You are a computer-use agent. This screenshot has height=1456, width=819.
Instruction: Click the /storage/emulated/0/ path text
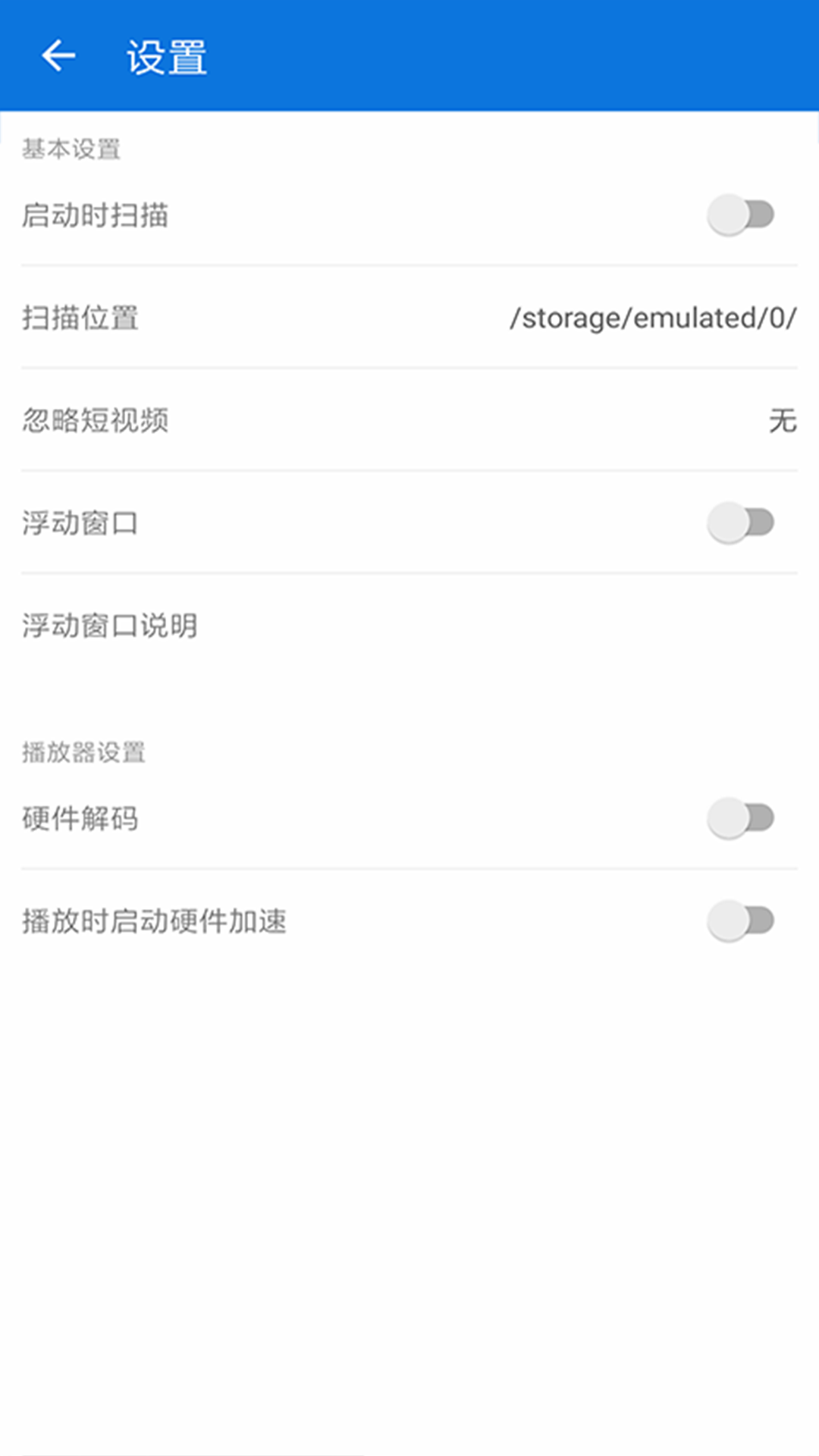click(x=654, y=318)
